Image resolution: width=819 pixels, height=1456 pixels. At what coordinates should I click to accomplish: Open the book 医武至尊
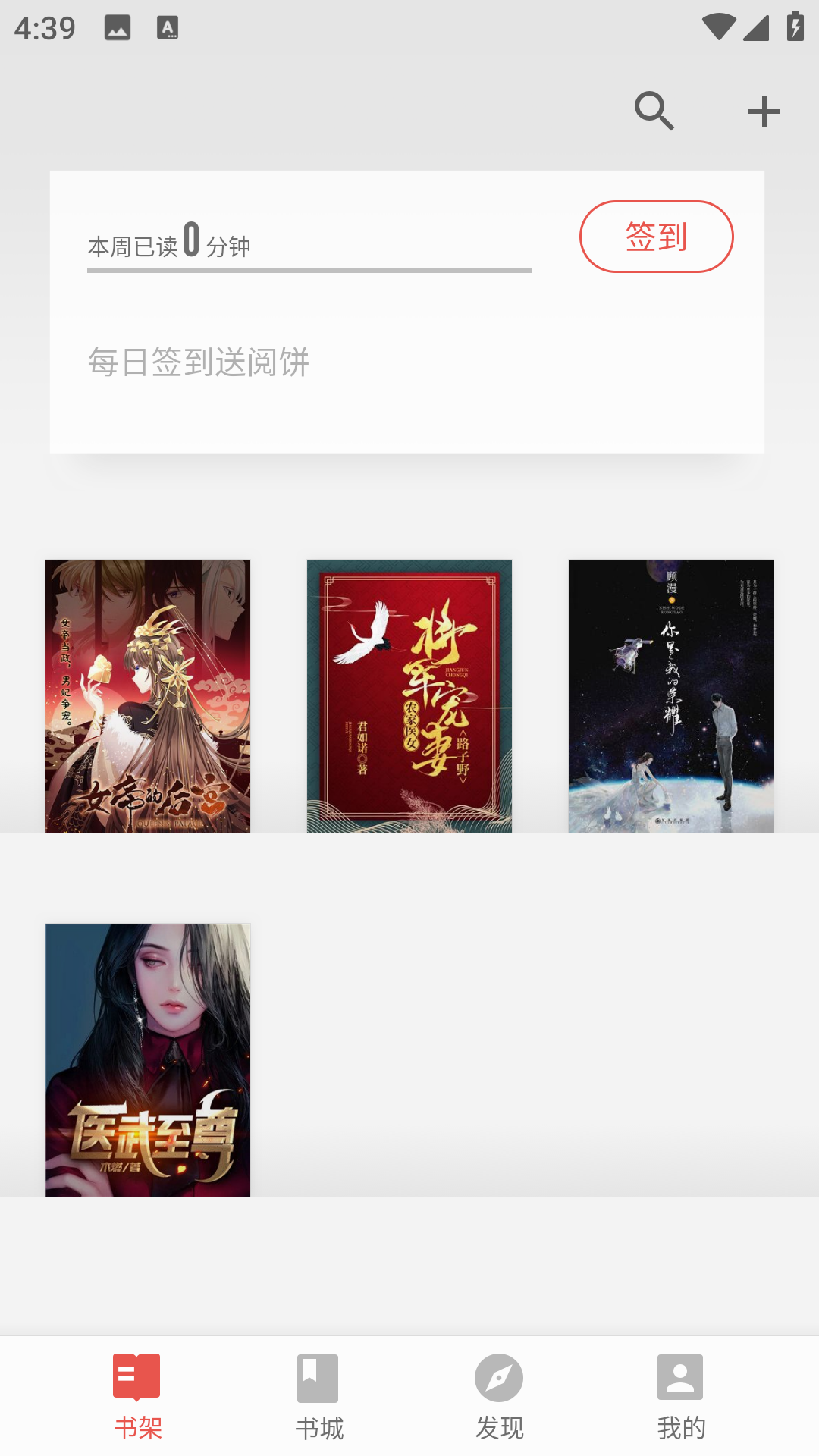pyautogui.click(x=148, y=1059)
